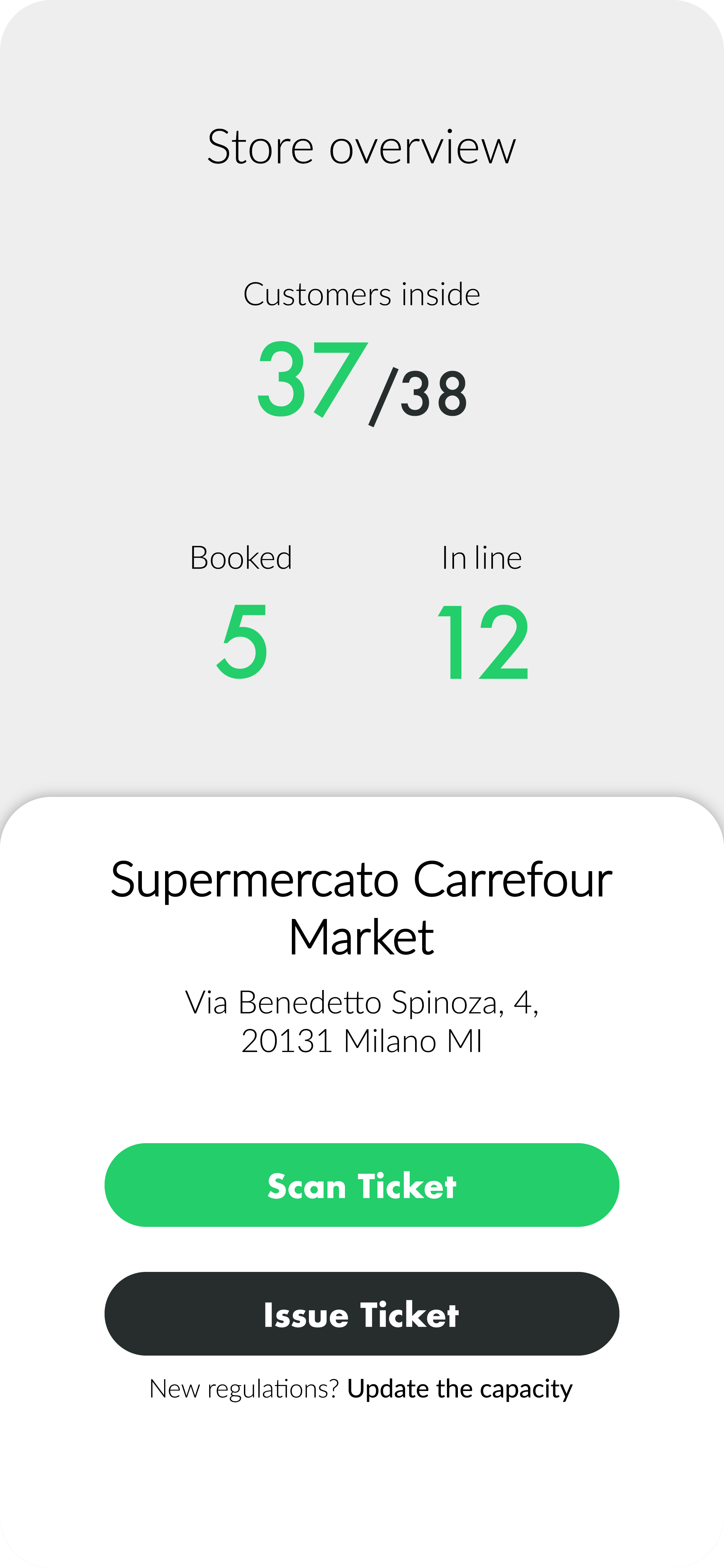Open the Update the capacity link
Viewport: 724px width, 1568px height.
tap(459, 1388)
